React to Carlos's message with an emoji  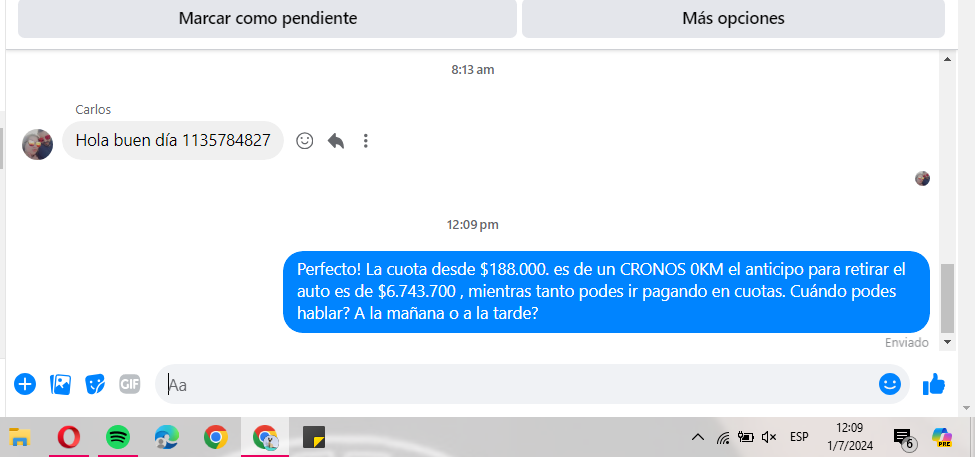305,141
